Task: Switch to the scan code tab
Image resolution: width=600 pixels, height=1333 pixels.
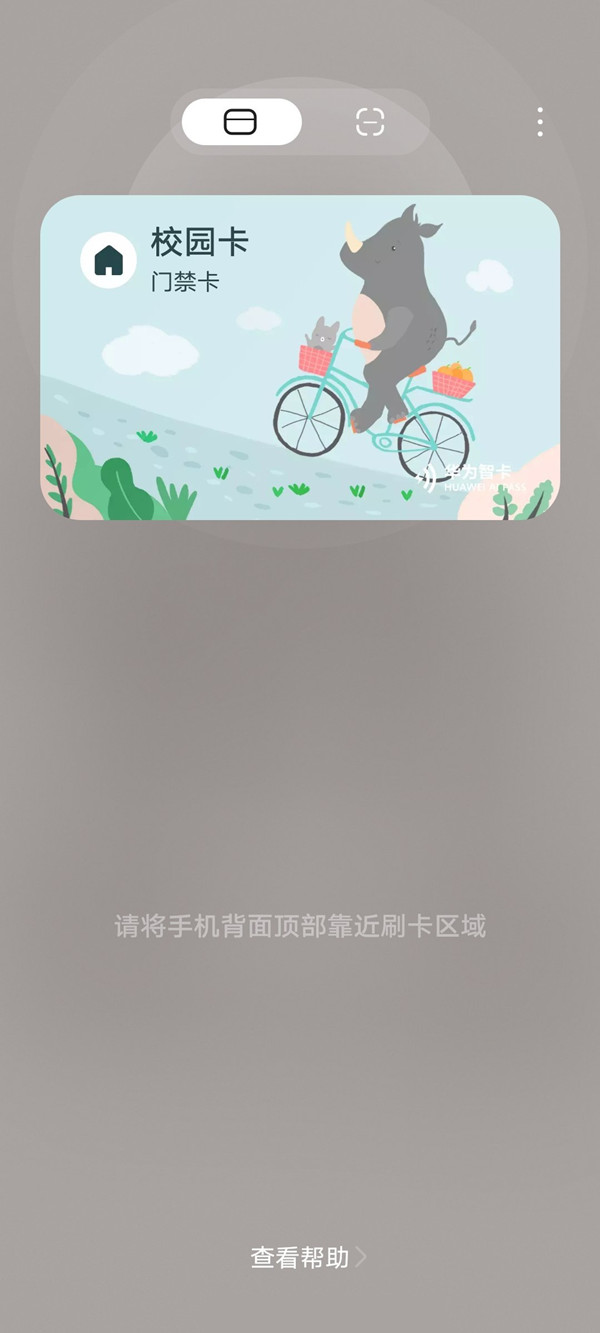Action: click(370, 122)
